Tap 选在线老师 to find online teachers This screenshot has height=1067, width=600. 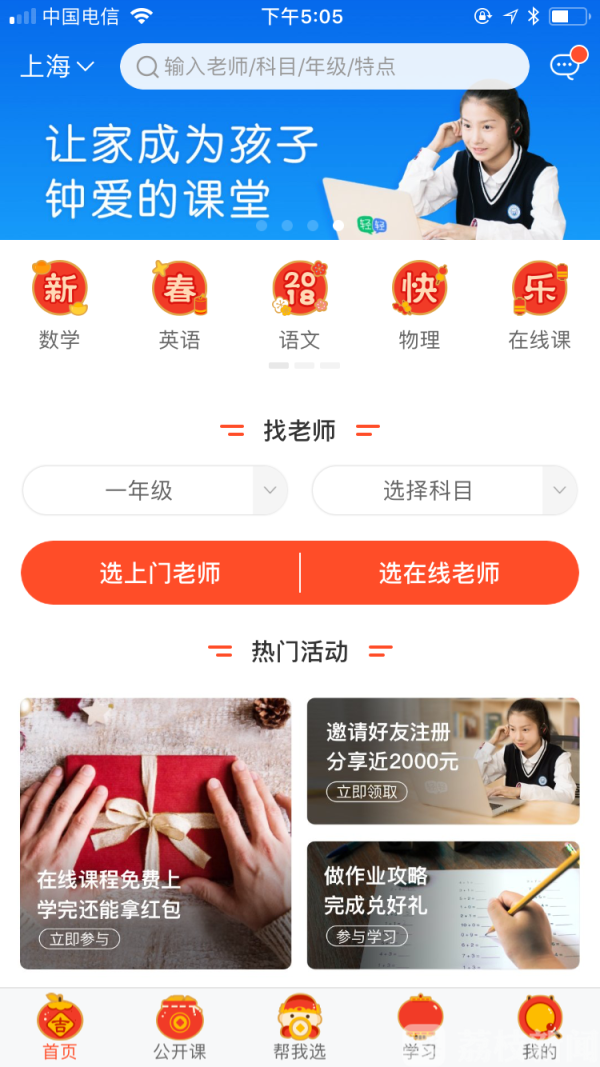[438, 573]
